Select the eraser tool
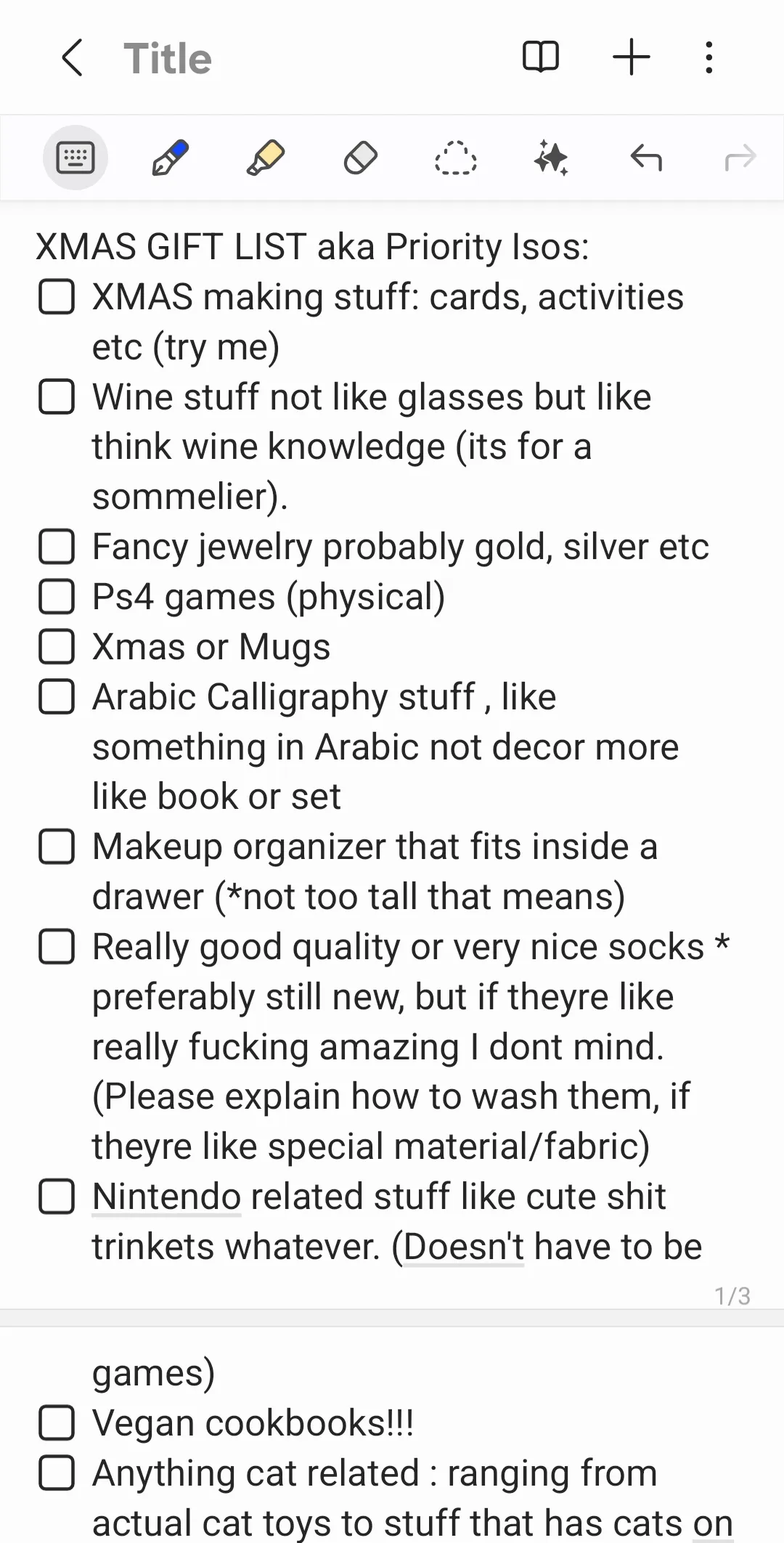The image size is (784, 1543). point(360,158)
